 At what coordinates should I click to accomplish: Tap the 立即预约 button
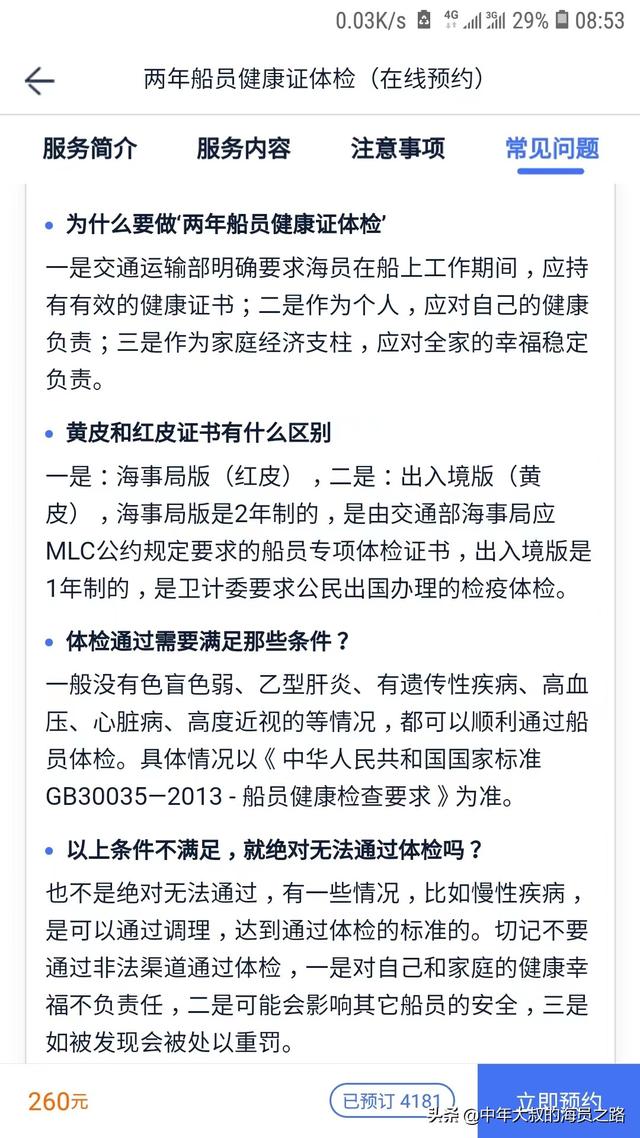coord(558,1100)
